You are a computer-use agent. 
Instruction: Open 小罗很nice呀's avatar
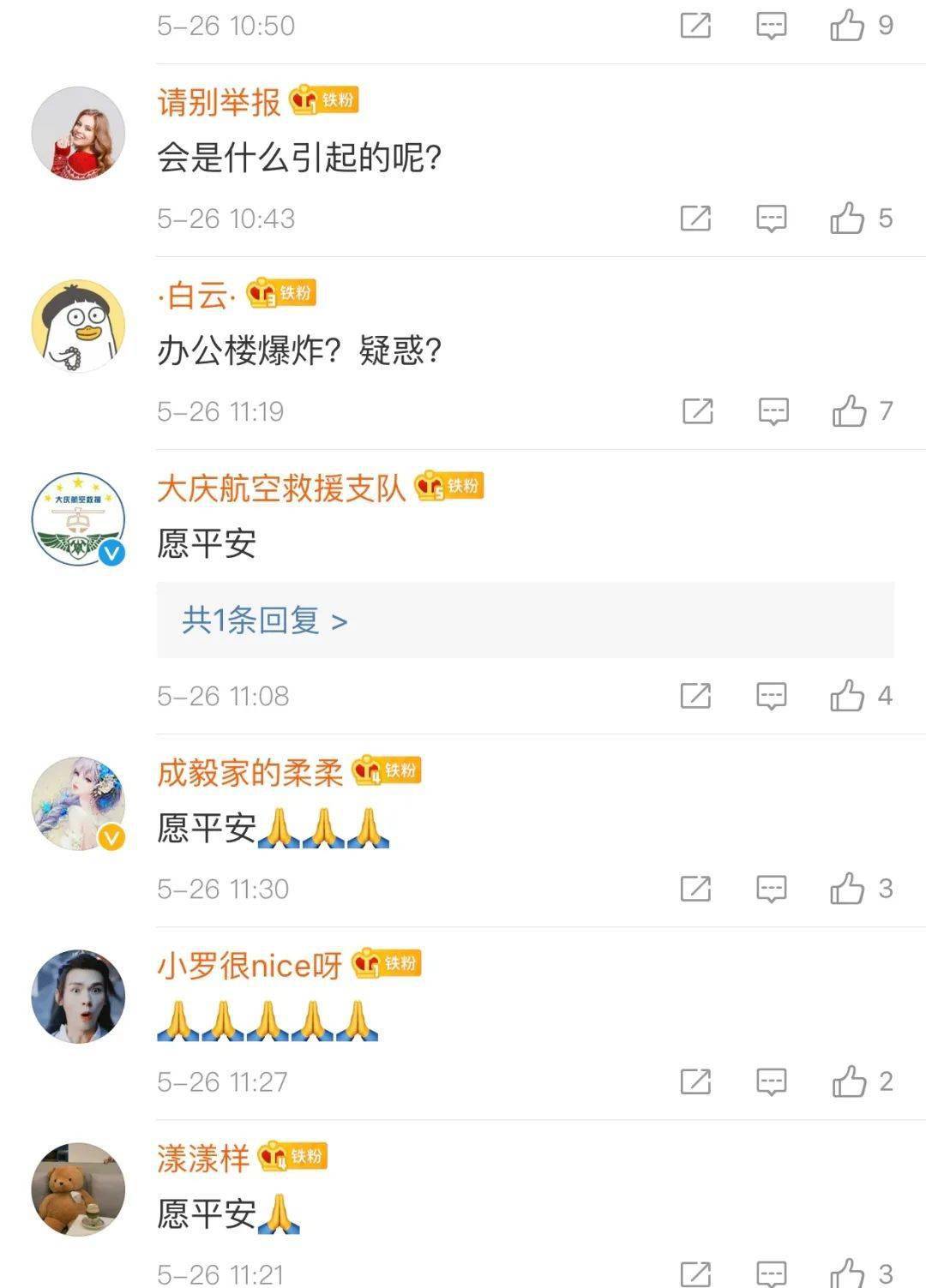point(78,996)
